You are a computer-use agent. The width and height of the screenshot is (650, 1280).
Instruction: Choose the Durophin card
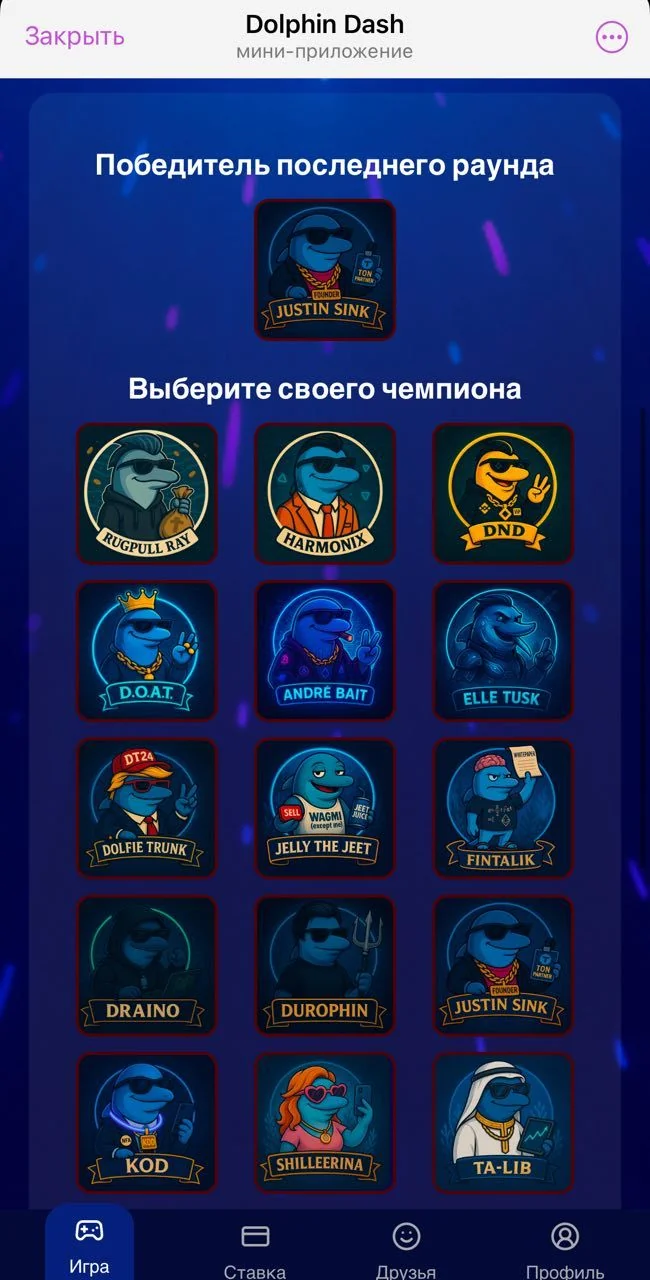point(325,965)
